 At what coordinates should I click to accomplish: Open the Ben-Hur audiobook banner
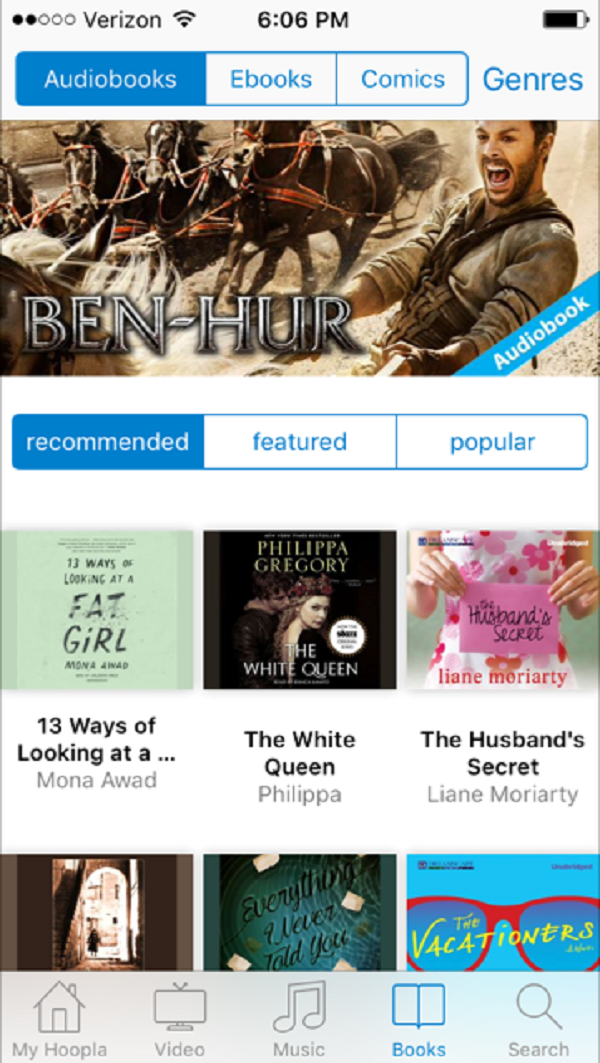300,248
